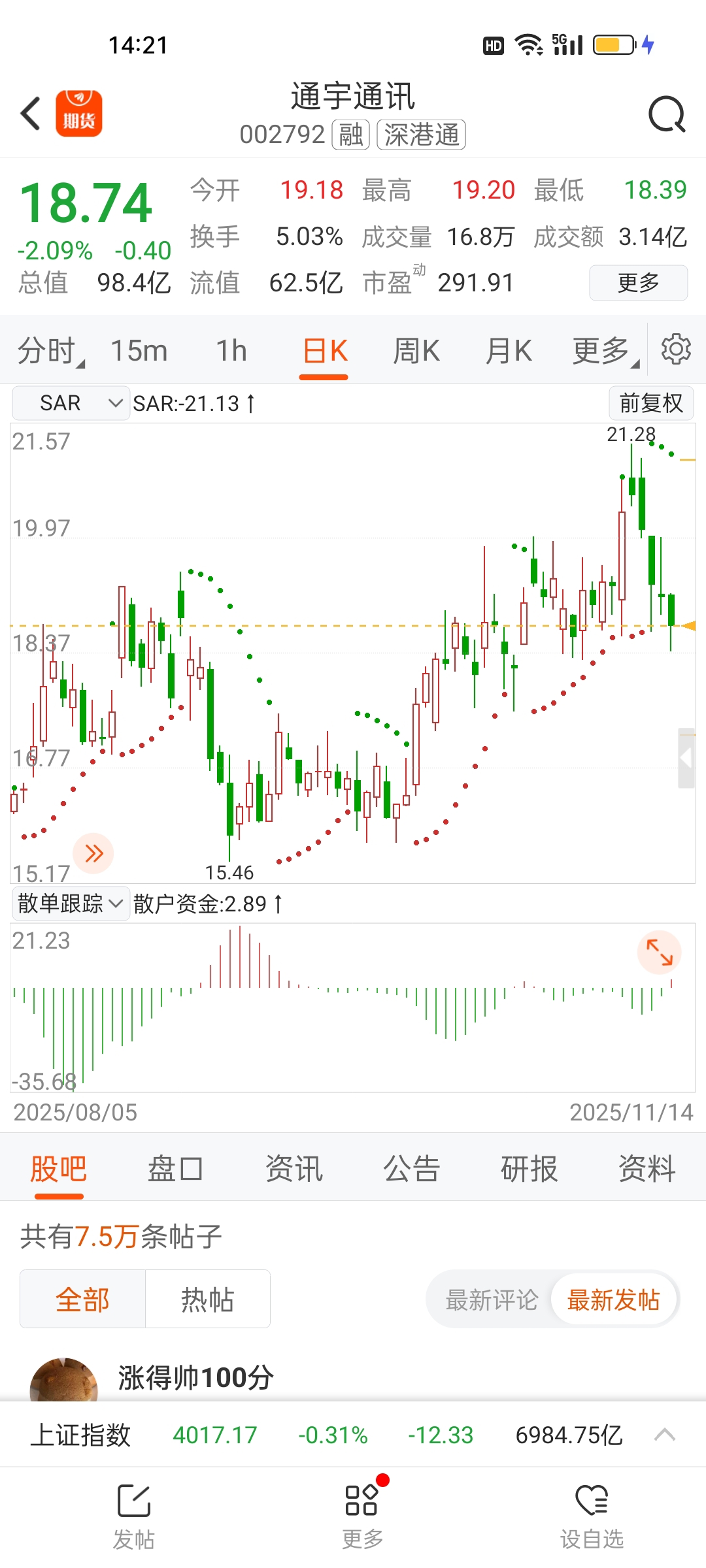
Task: Expand chart to fullscreen with arrows icon
Action: [x=659, y=952]
